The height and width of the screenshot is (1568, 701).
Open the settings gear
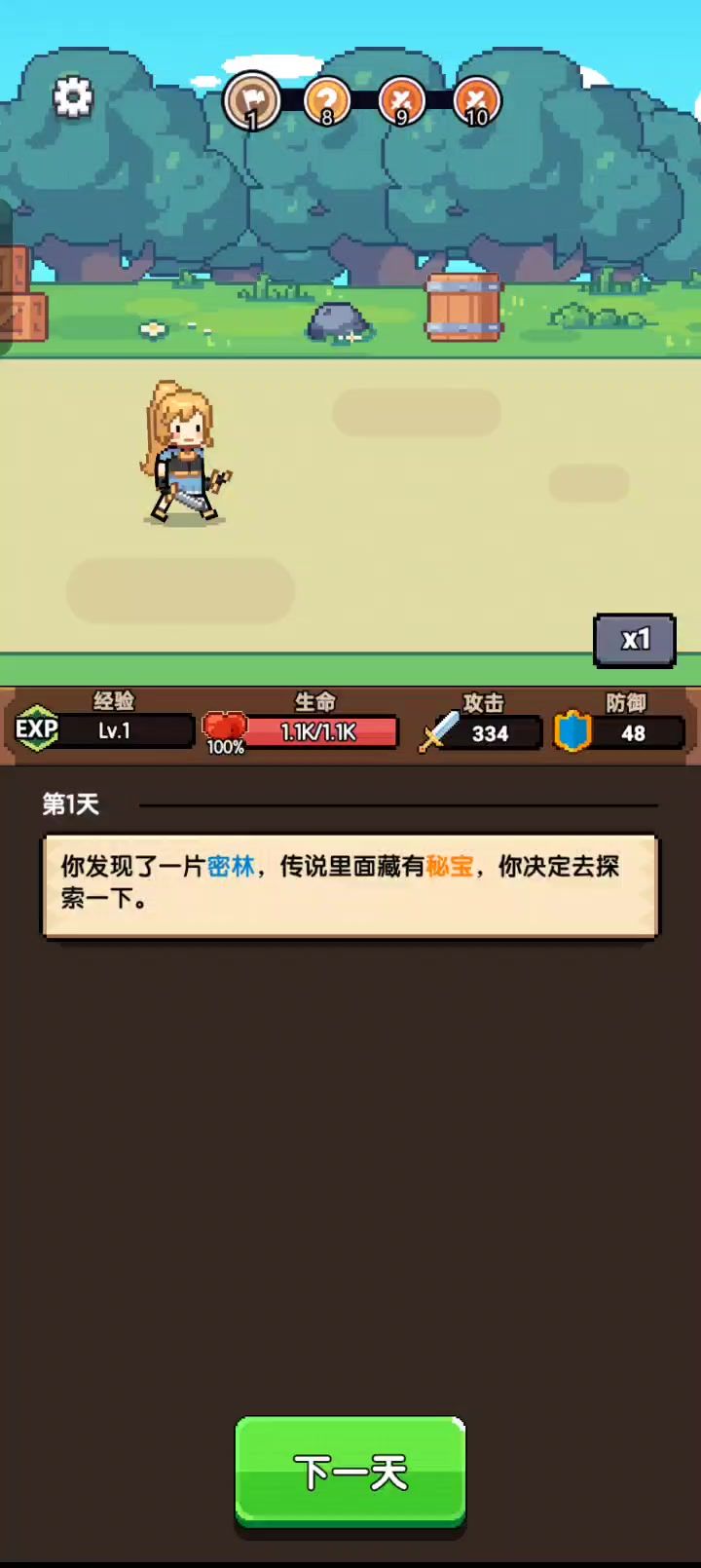point(73,97)
